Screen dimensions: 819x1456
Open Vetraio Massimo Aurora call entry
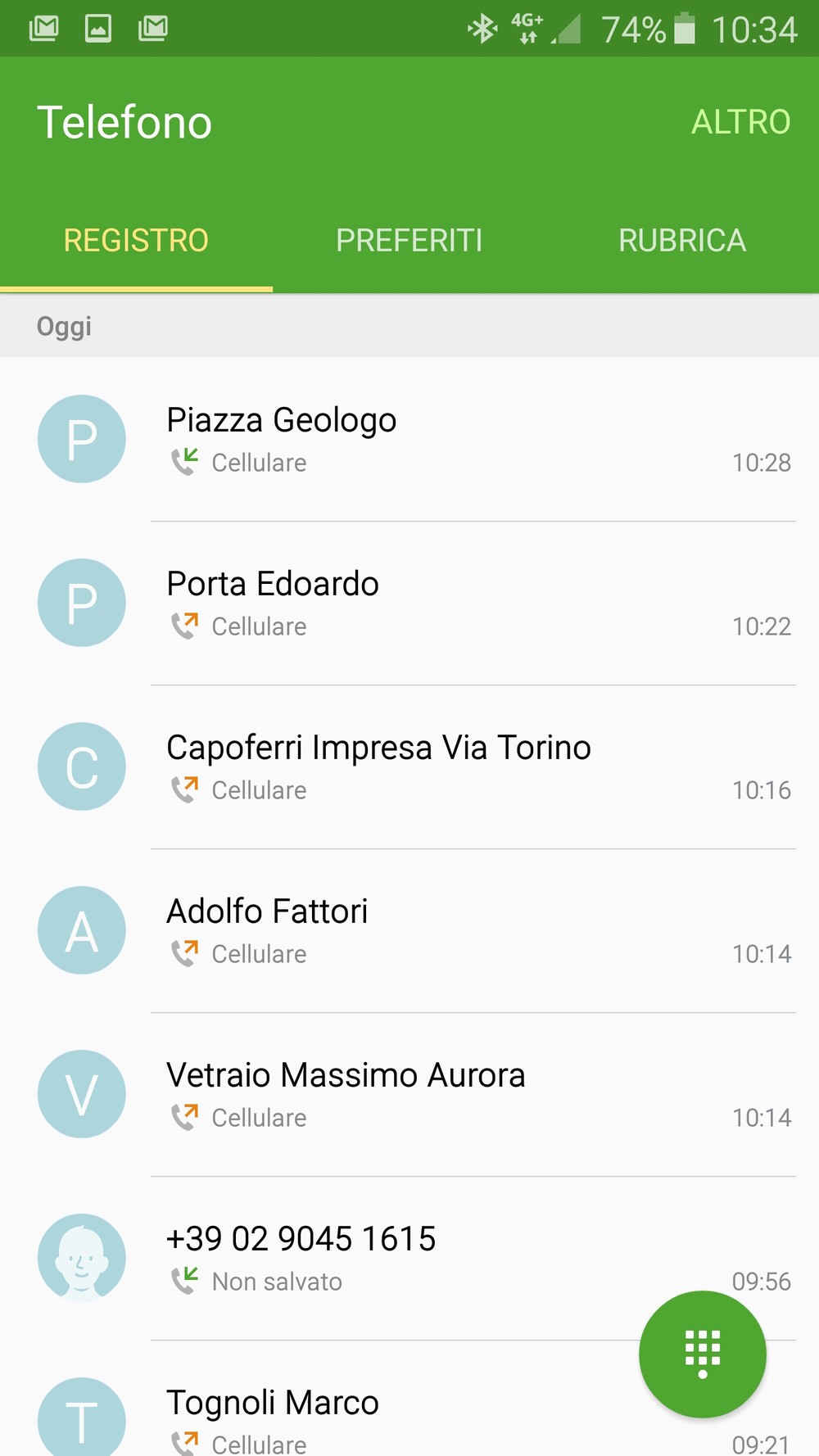tap(409, 1095)
